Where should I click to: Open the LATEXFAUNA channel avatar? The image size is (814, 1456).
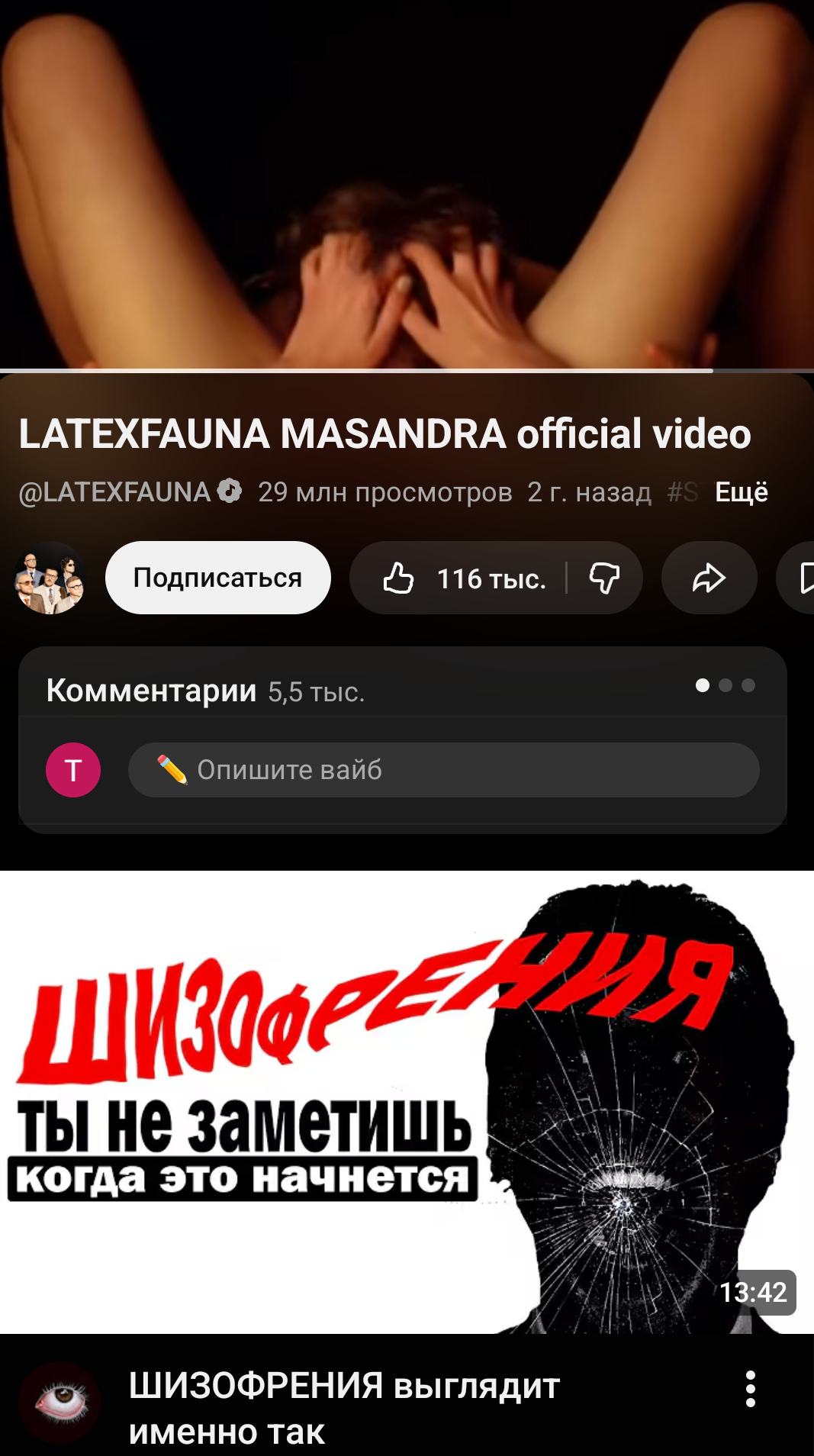pyautogui.click(x=50, y=578)
